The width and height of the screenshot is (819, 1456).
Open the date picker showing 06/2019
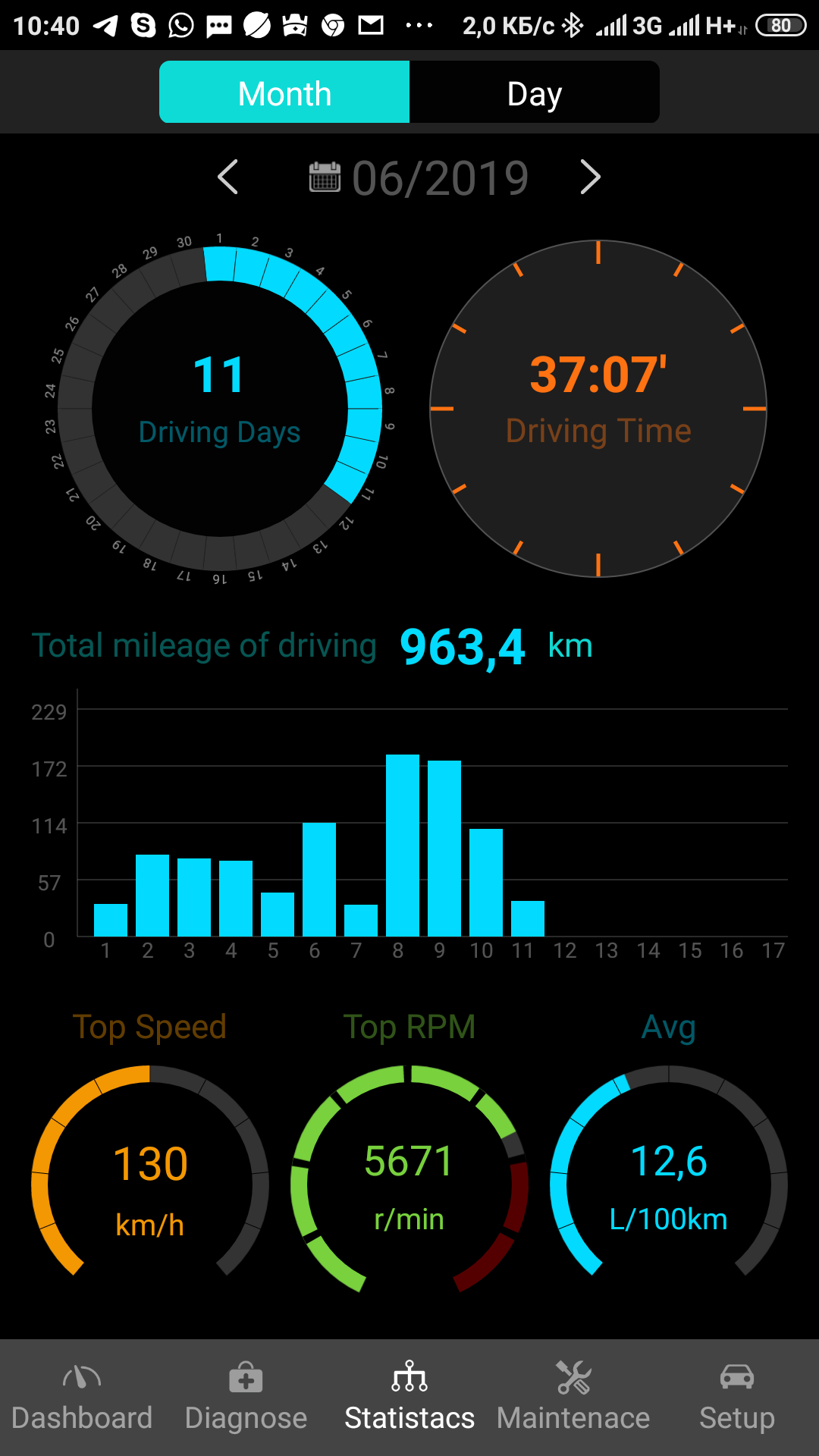(x=419, y=178)
